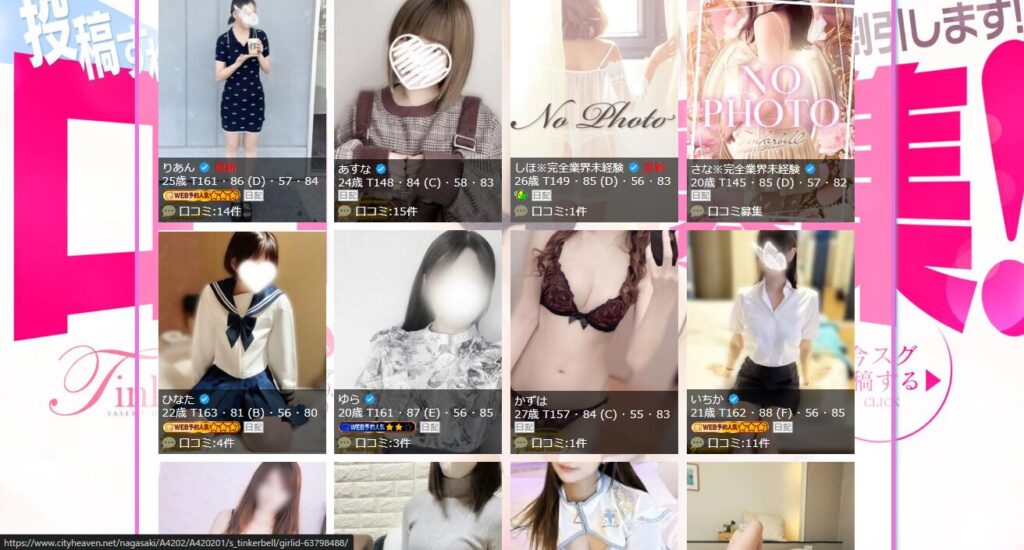View いちか's 口コミ:11件 reviews
This screenshot has width=1024, height=550.
(737, 442)
